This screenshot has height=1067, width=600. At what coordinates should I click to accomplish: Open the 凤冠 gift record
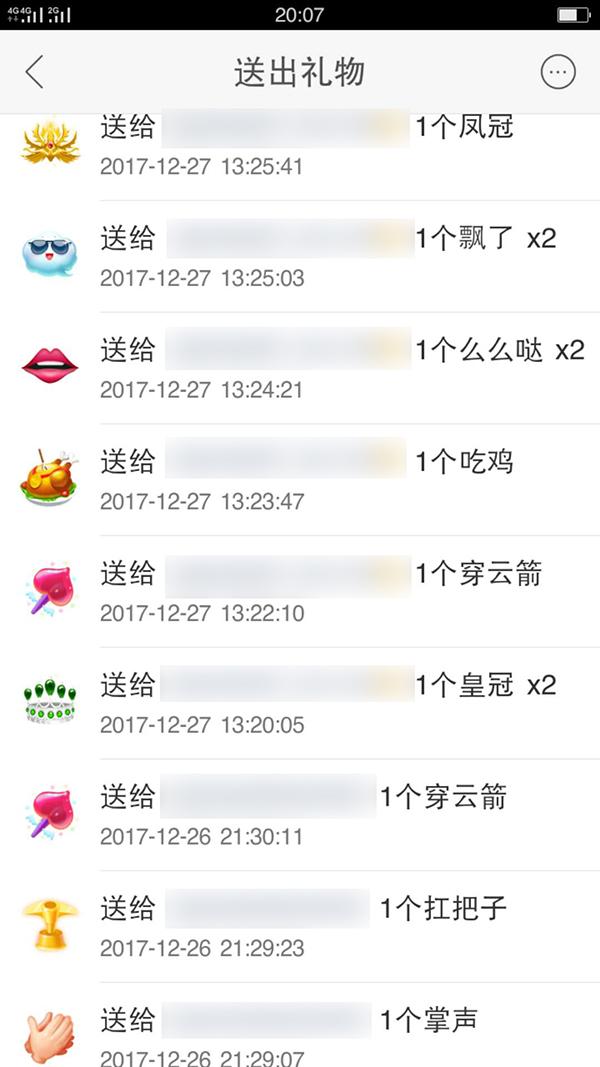click(300, 146)
